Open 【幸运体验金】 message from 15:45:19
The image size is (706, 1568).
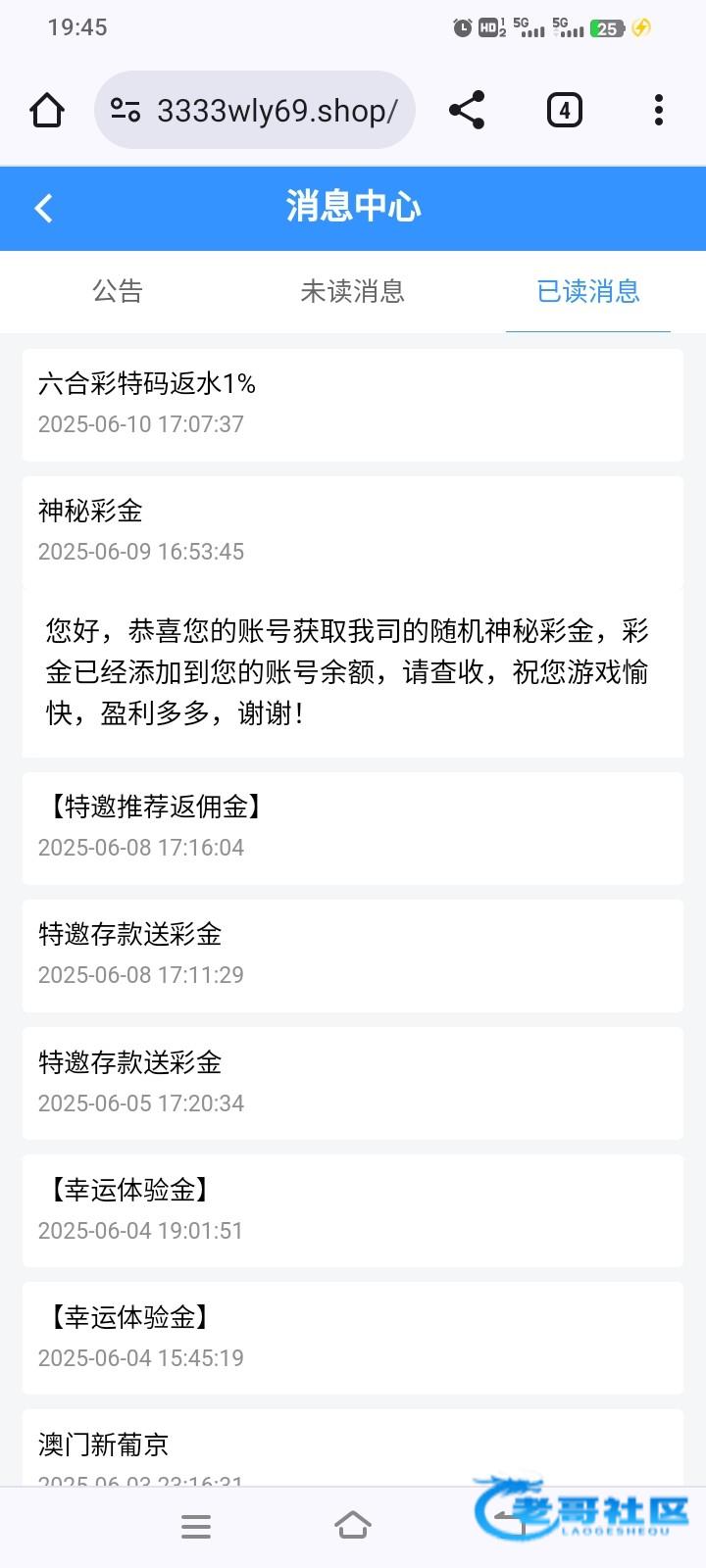tap(353, 1338)
